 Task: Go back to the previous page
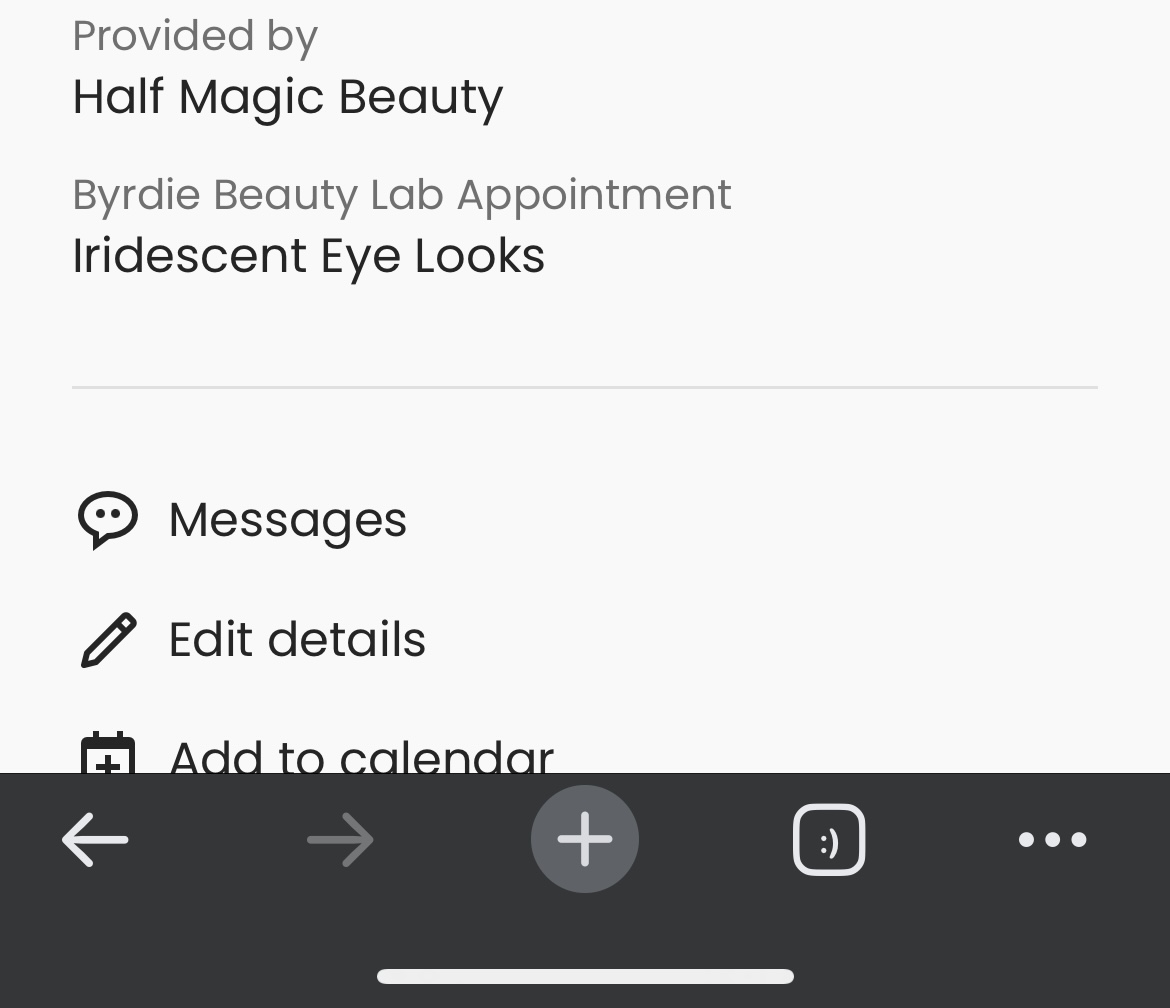pyautogui.click(x=95, y=839)
